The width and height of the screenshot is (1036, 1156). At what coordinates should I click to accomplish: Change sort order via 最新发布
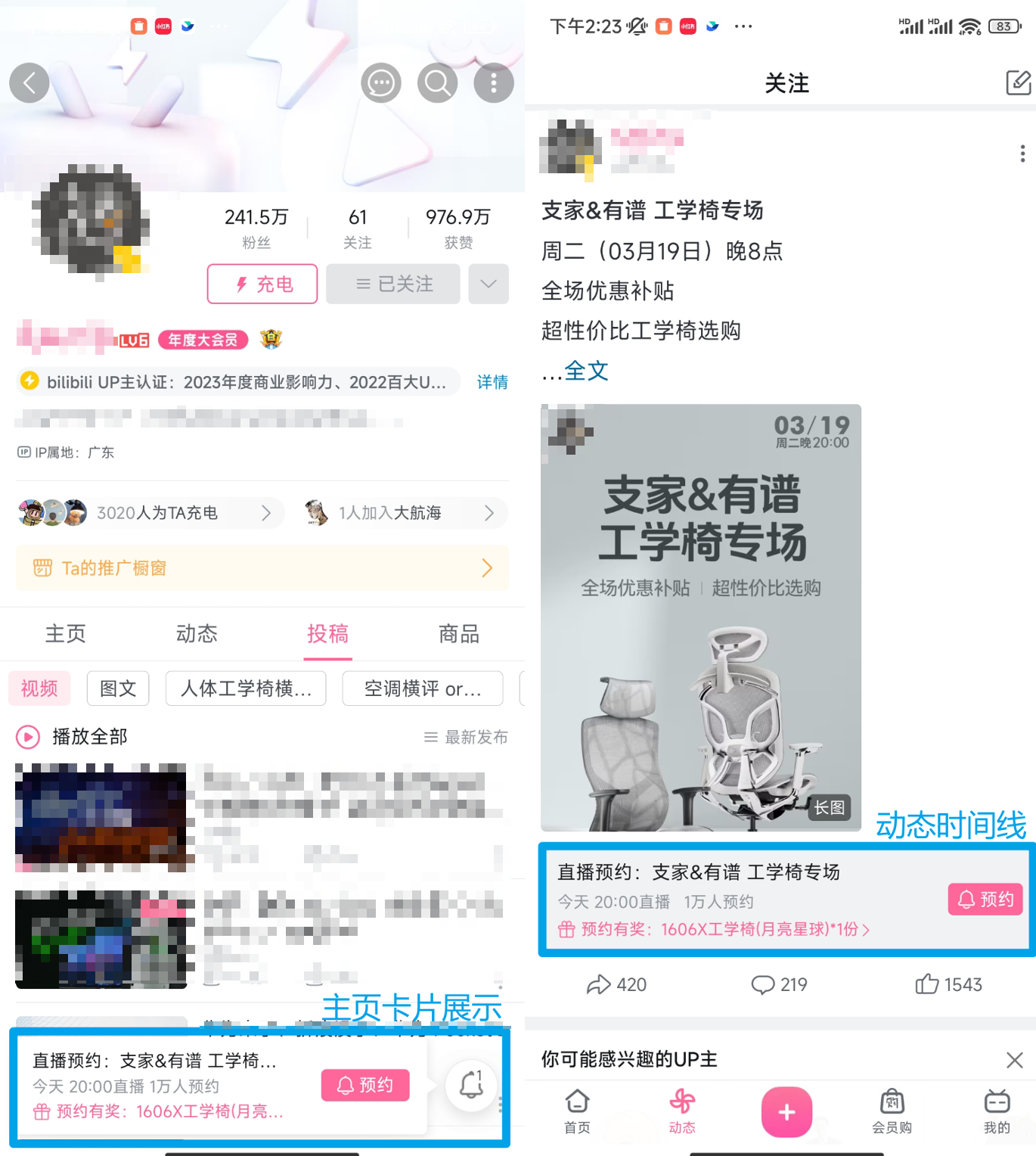coord(466,737)
